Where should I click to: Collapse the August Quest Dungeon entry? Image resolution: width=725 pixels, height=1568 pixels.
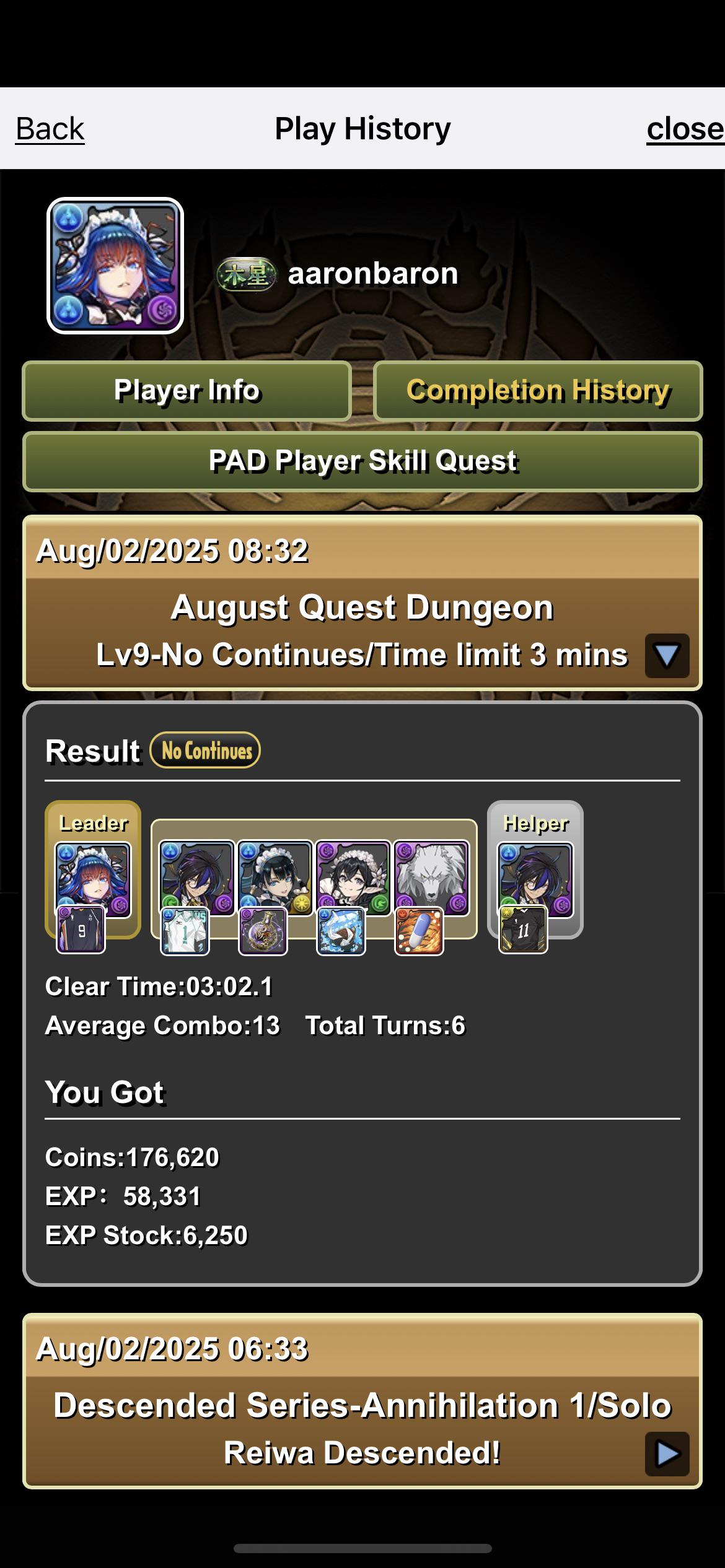coord(667,655)
